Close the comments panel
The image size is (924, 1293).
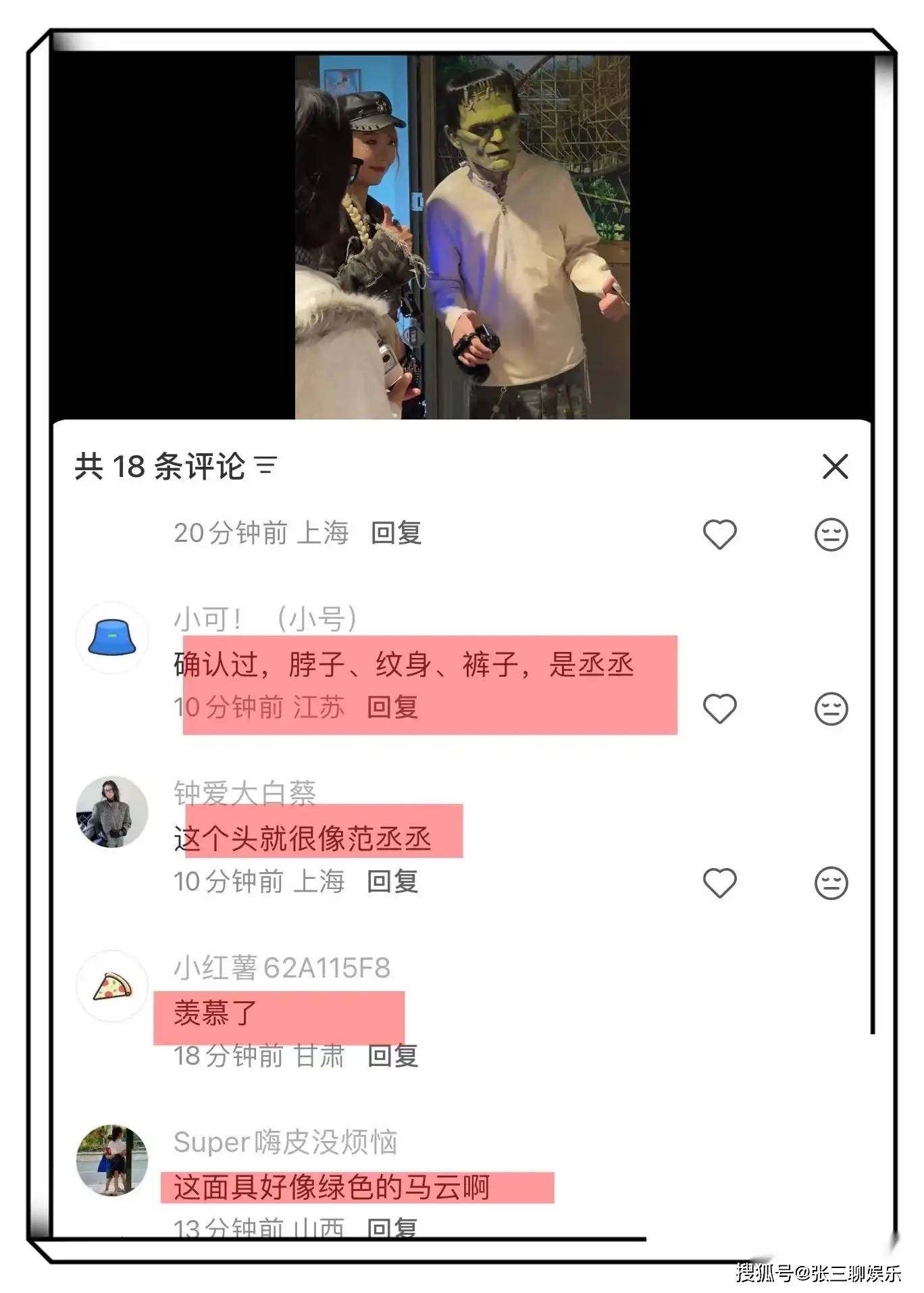(x=835, y=467)
